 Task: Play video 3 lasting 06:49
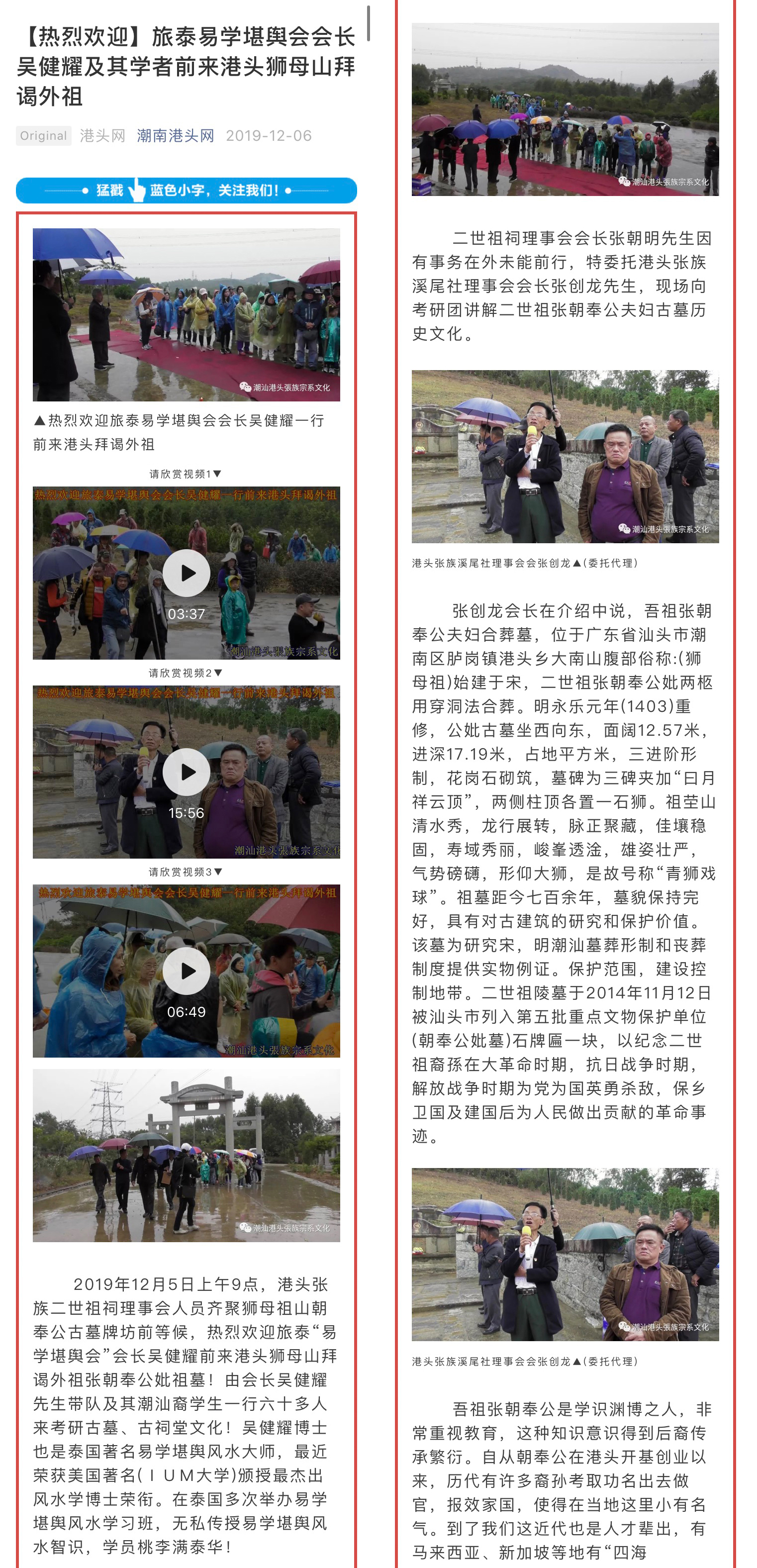(186, 971)
